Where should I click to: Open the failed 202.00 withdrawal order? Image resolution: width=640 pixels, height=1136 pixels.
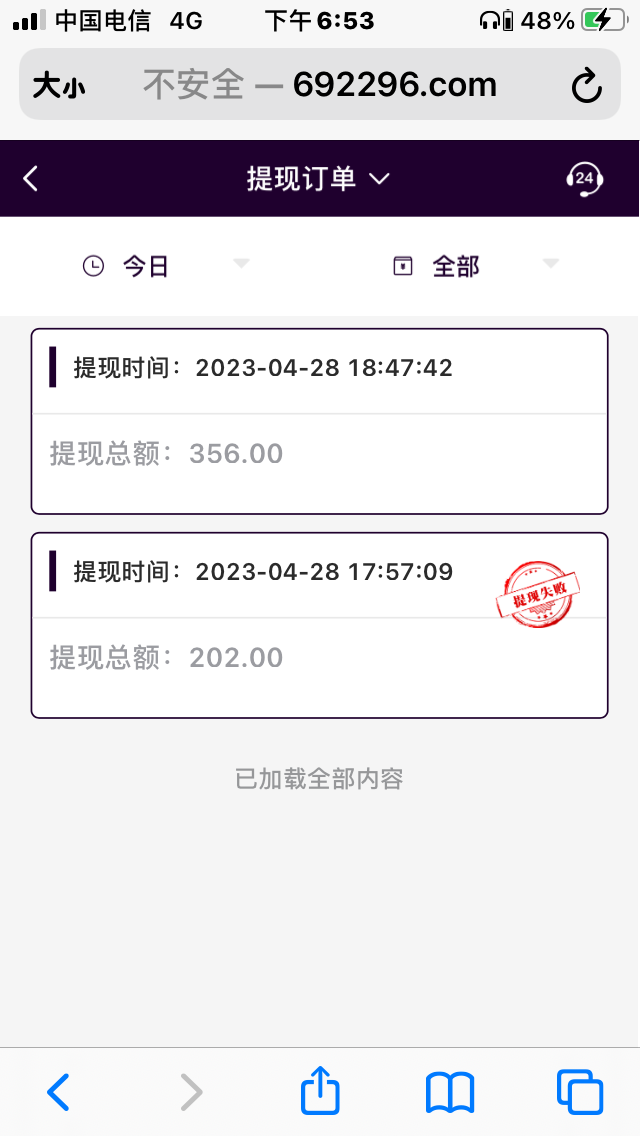(319, 625)
